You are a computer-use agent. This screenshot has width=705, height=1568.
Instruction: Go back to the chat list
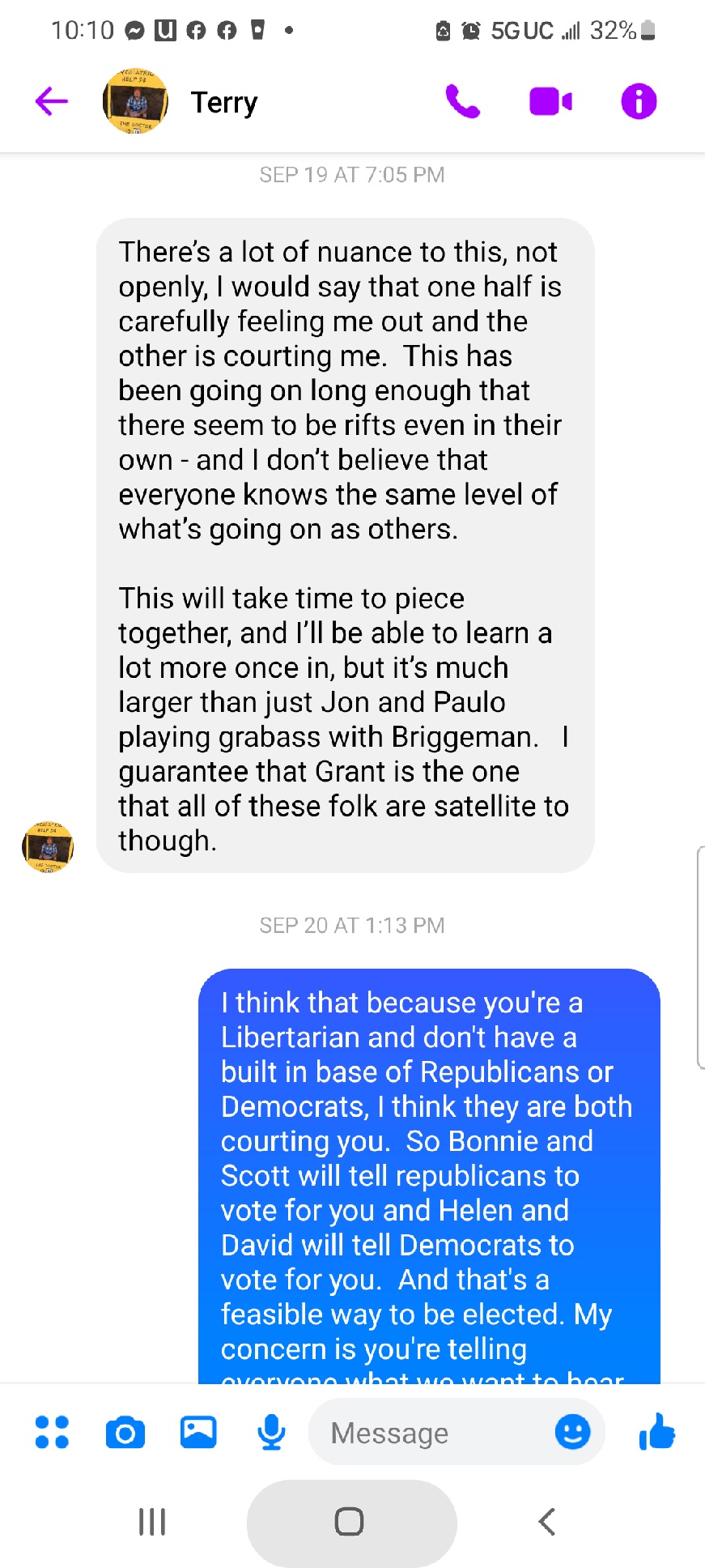tap(51, 102)
